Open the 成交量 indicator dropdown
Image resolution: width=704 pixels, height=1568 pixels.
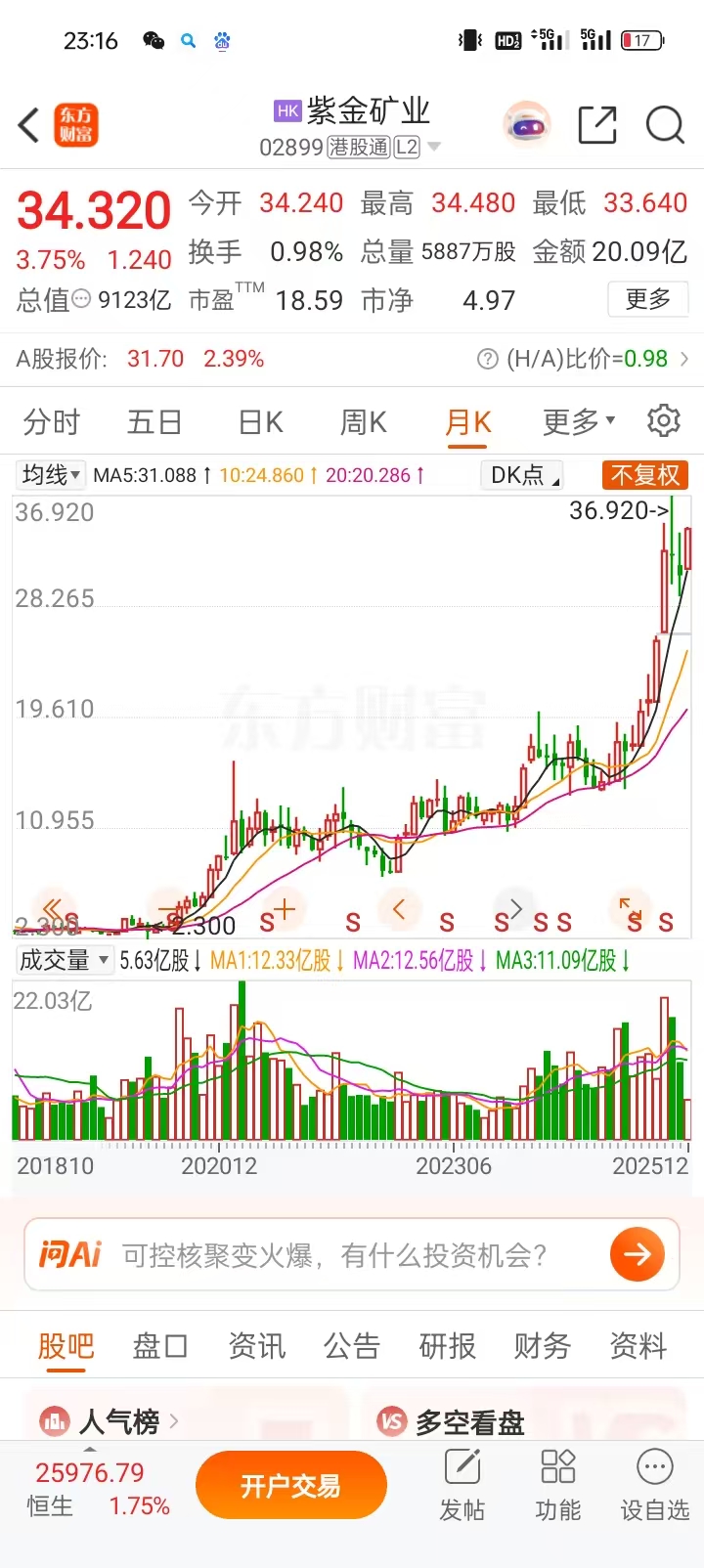64,961
